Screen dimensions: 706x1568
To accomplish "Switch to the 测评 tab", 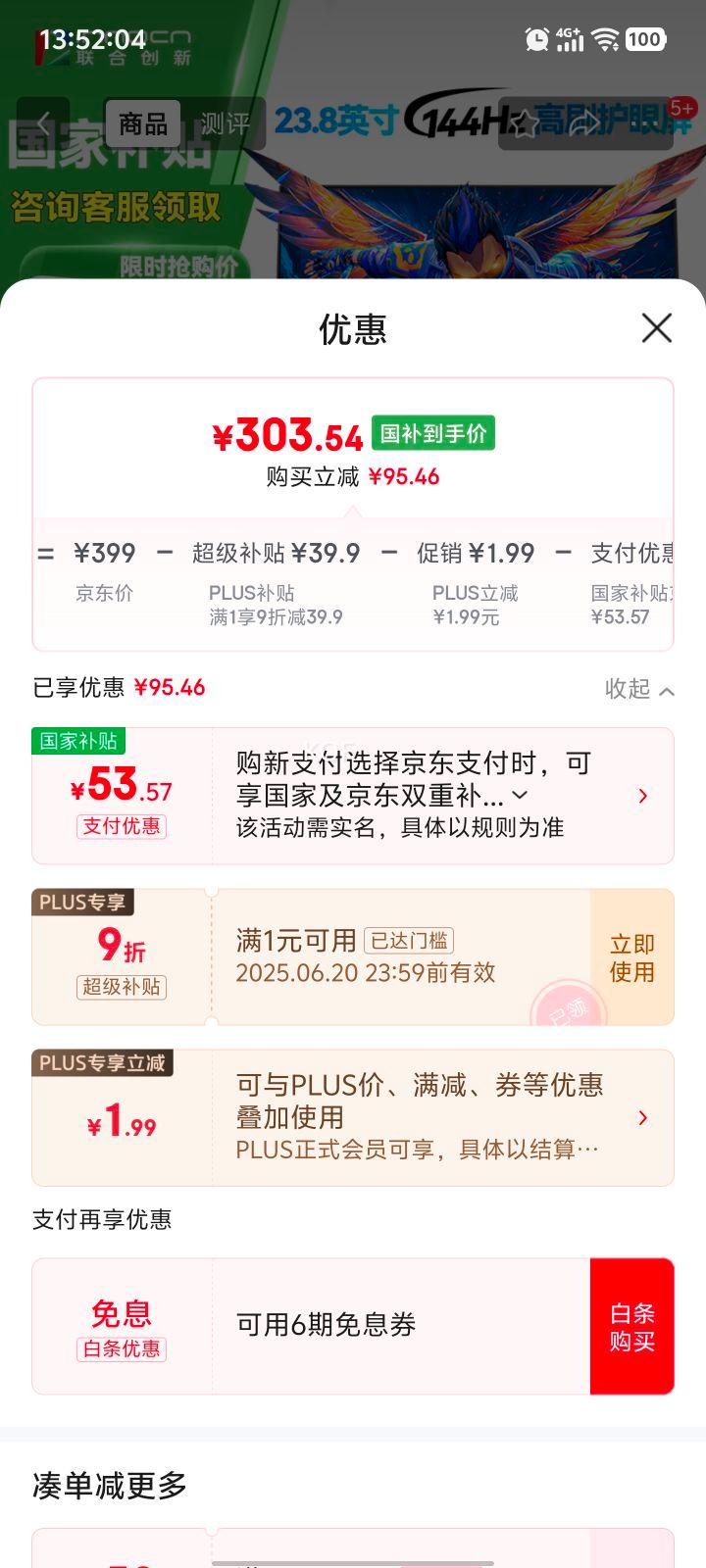I will point(225,123).
